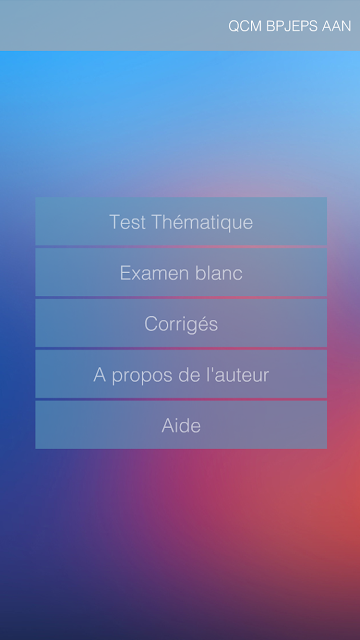Viewport: 360px width, 640px height.
Task: Start the Examen blanc
Action: click(x=181, y=272)
